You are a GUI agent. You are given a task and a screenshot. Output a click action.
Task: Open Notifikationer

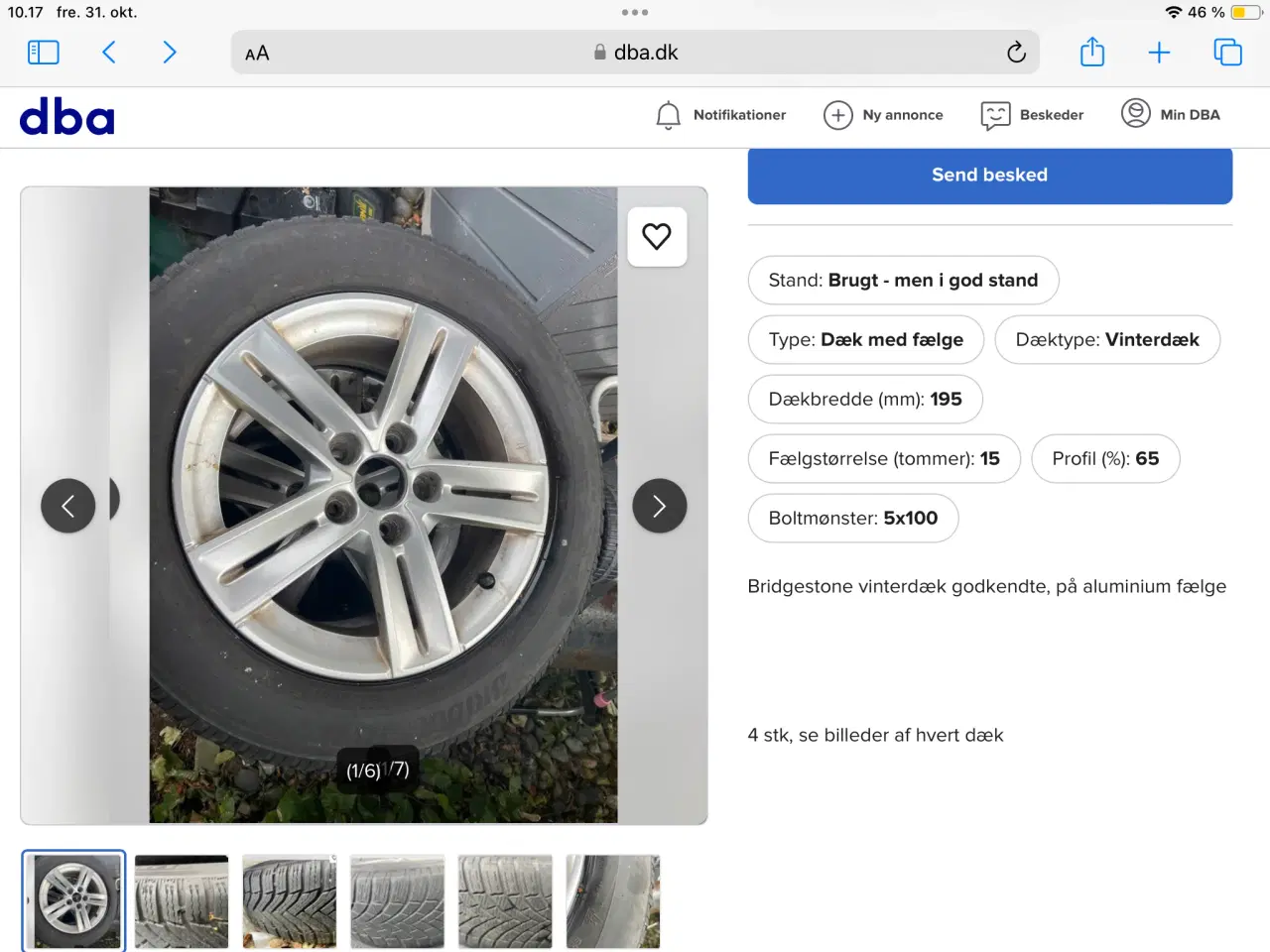720,115
